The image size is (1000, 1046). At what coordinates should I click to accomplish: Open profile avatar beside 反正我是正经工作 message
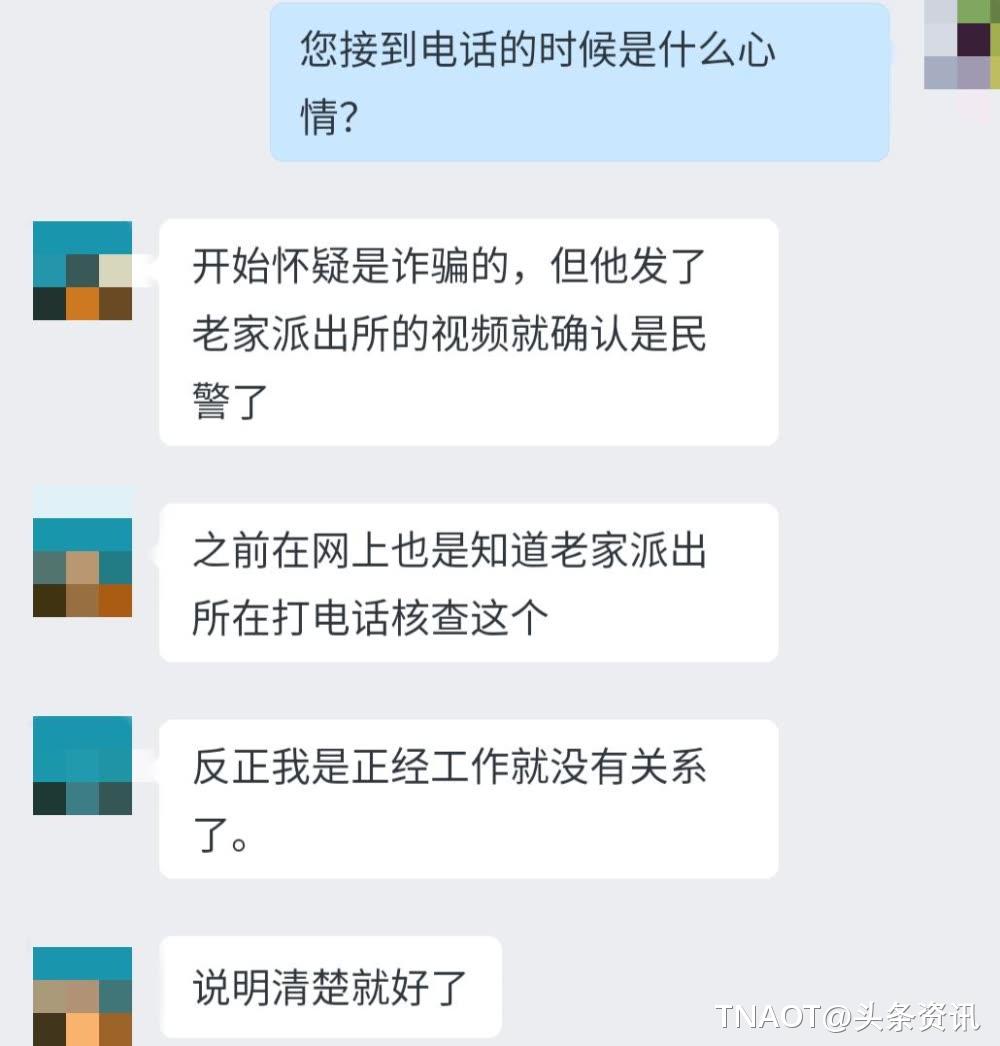point(82,765)
